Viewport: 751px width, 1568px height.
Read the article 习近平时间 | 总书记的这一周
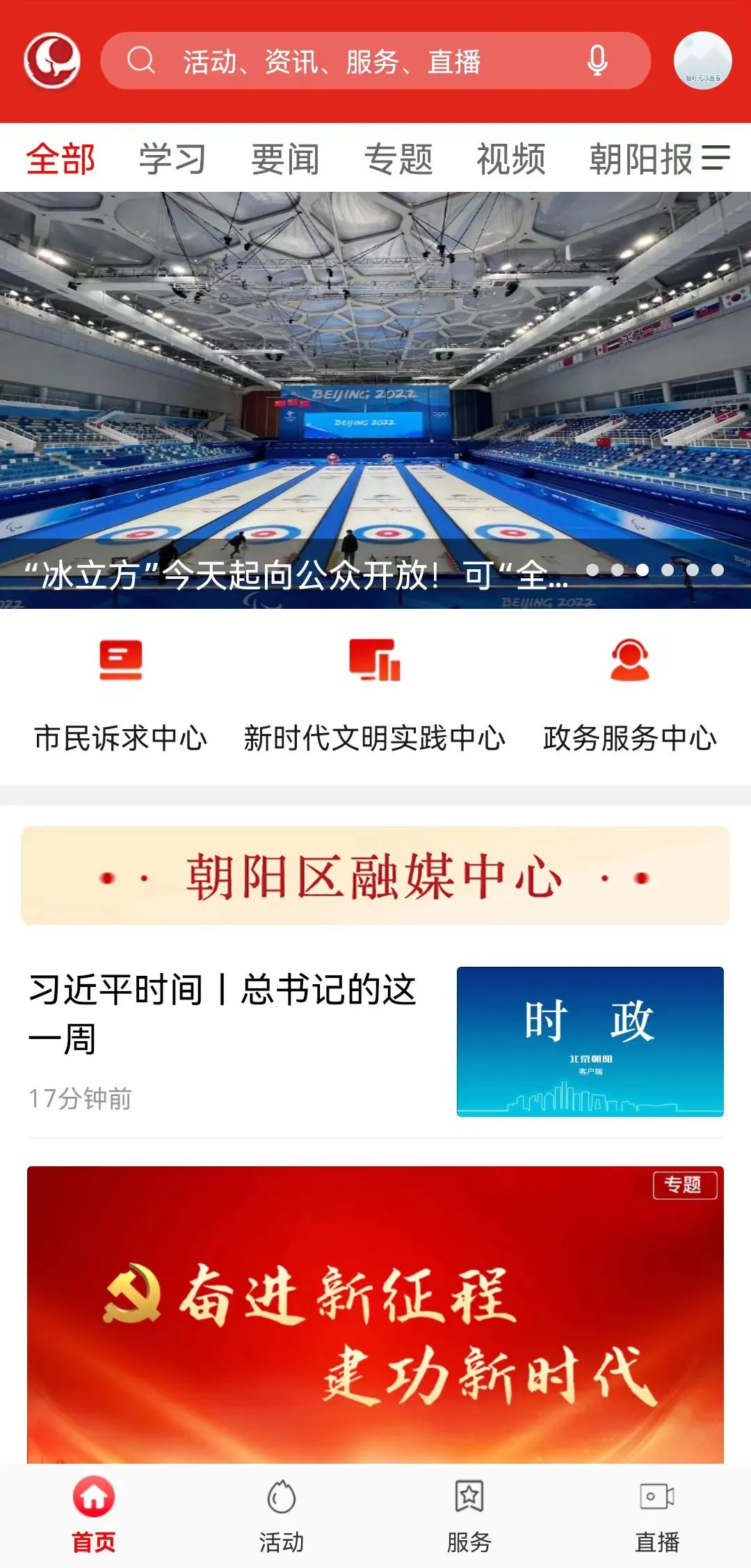point(223,1015)
